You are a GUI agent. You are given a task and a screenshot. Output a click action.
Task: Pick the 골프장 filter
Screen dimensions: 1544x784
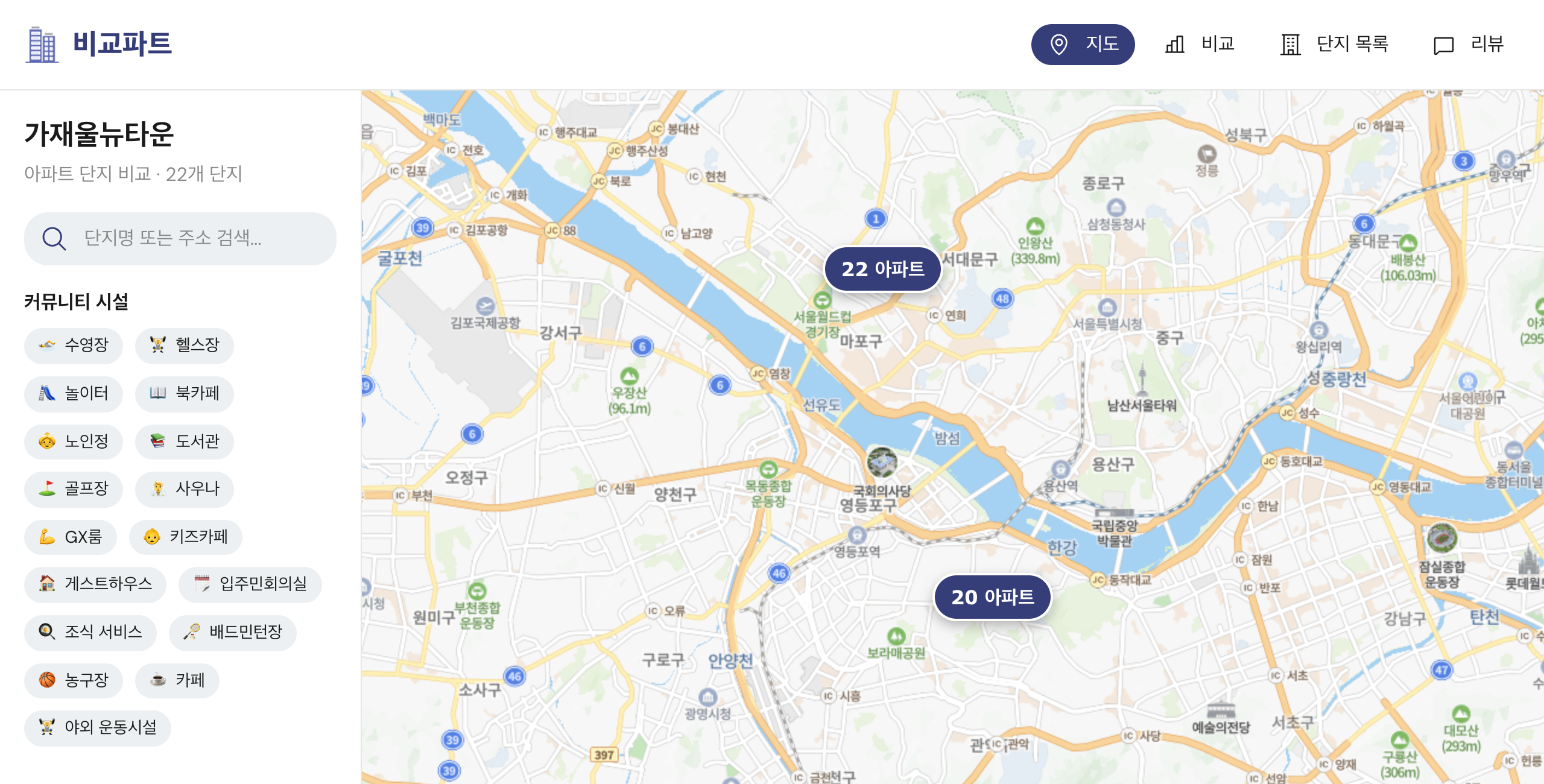pyautogui.click(x=74, y=488)
